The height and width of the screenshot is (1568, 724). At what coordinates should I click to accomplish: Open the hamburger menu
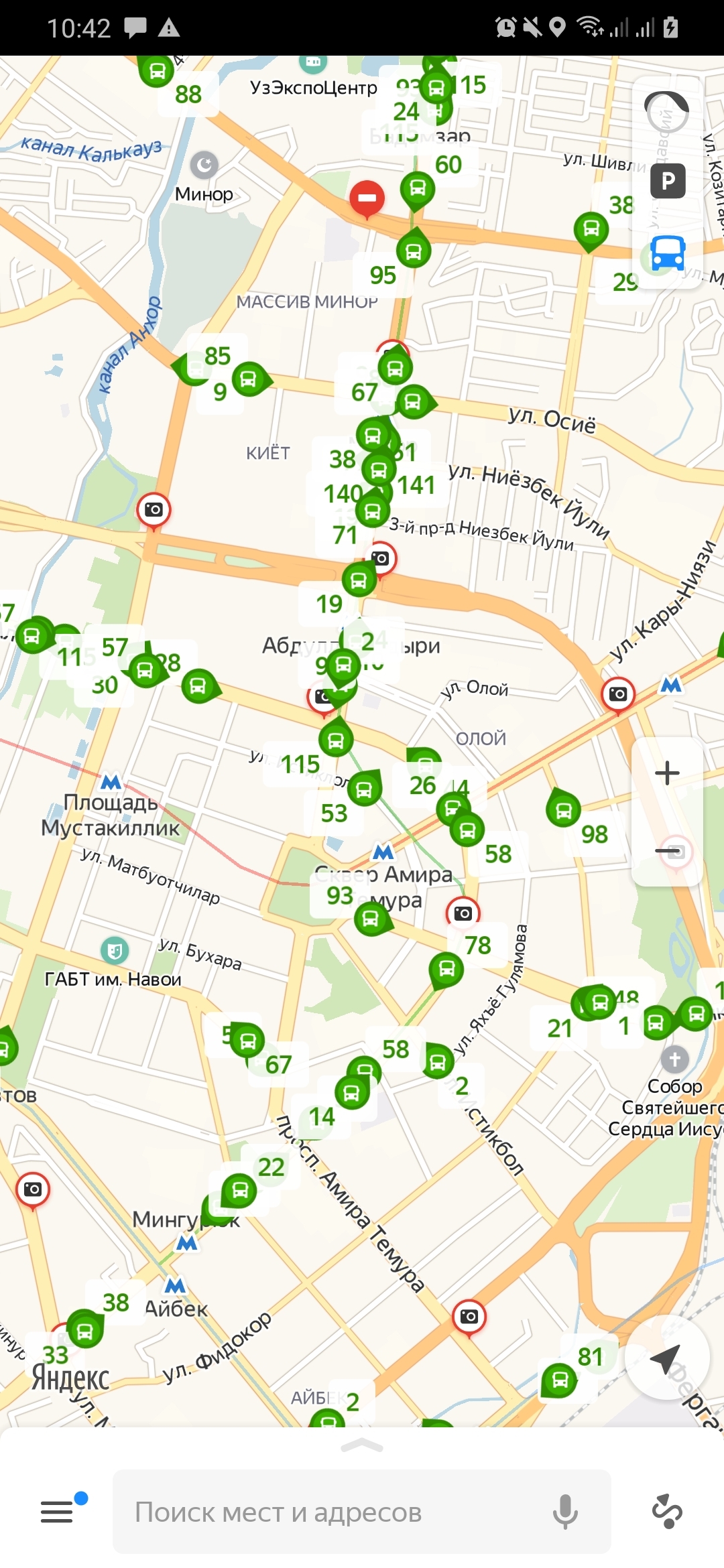[58, 1511]
